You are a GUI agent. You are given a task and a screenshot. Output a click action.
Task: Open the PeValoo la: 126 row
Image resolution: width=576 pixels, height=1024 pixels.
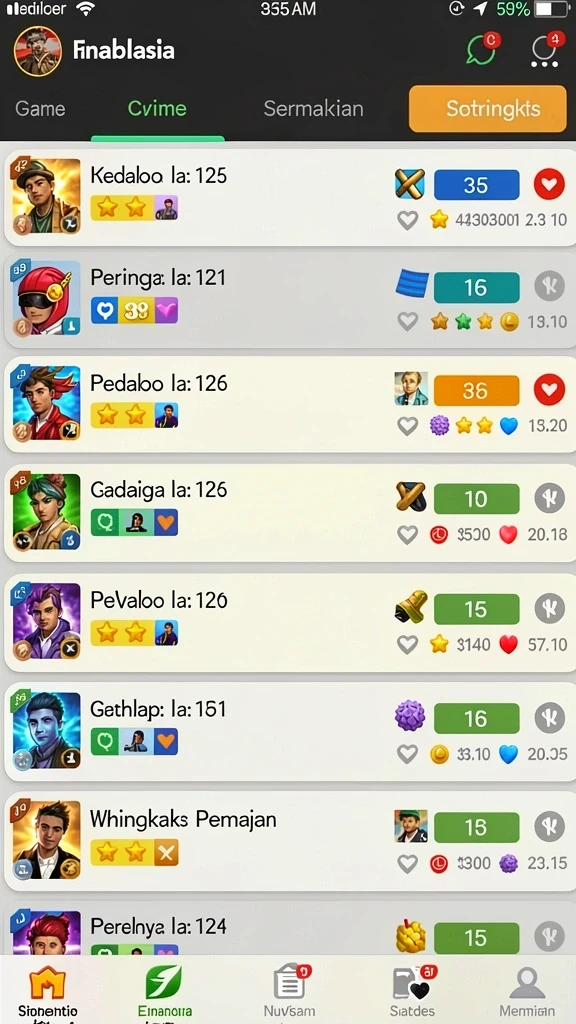[288, 623]
